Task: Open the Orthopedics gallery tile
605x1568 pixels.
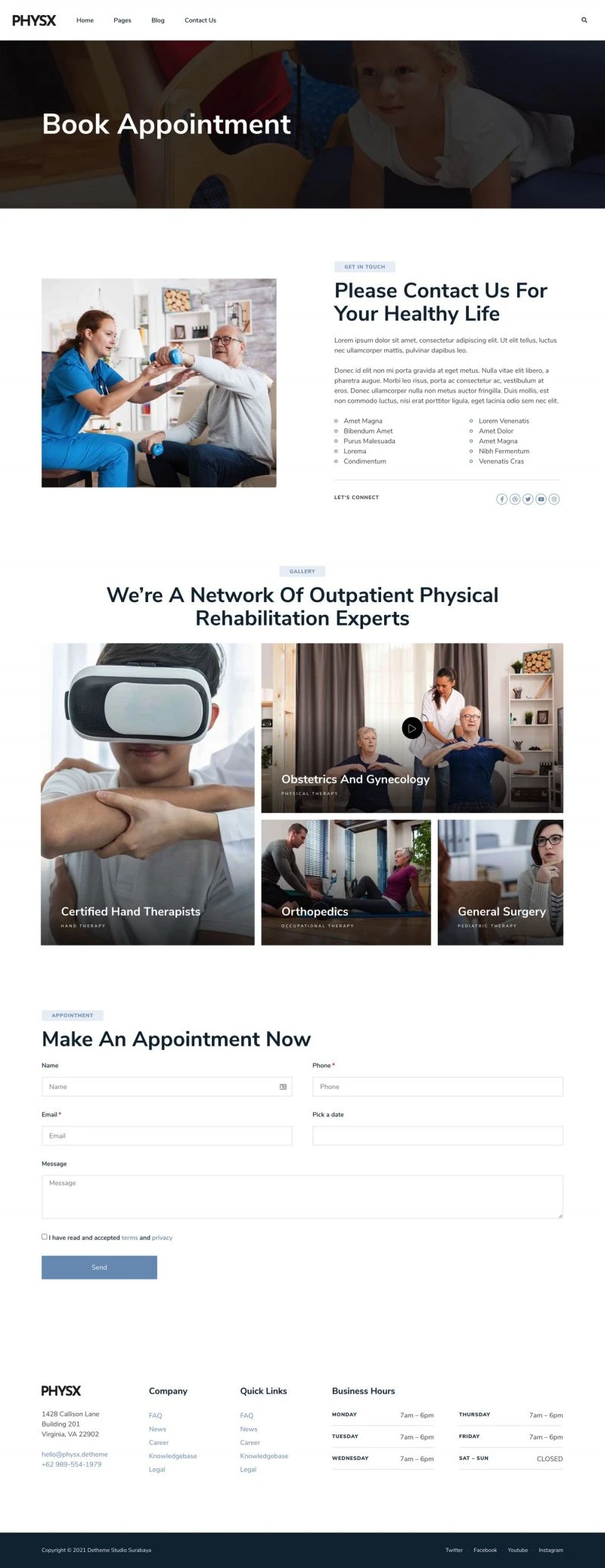Action: tap(346, 882)
